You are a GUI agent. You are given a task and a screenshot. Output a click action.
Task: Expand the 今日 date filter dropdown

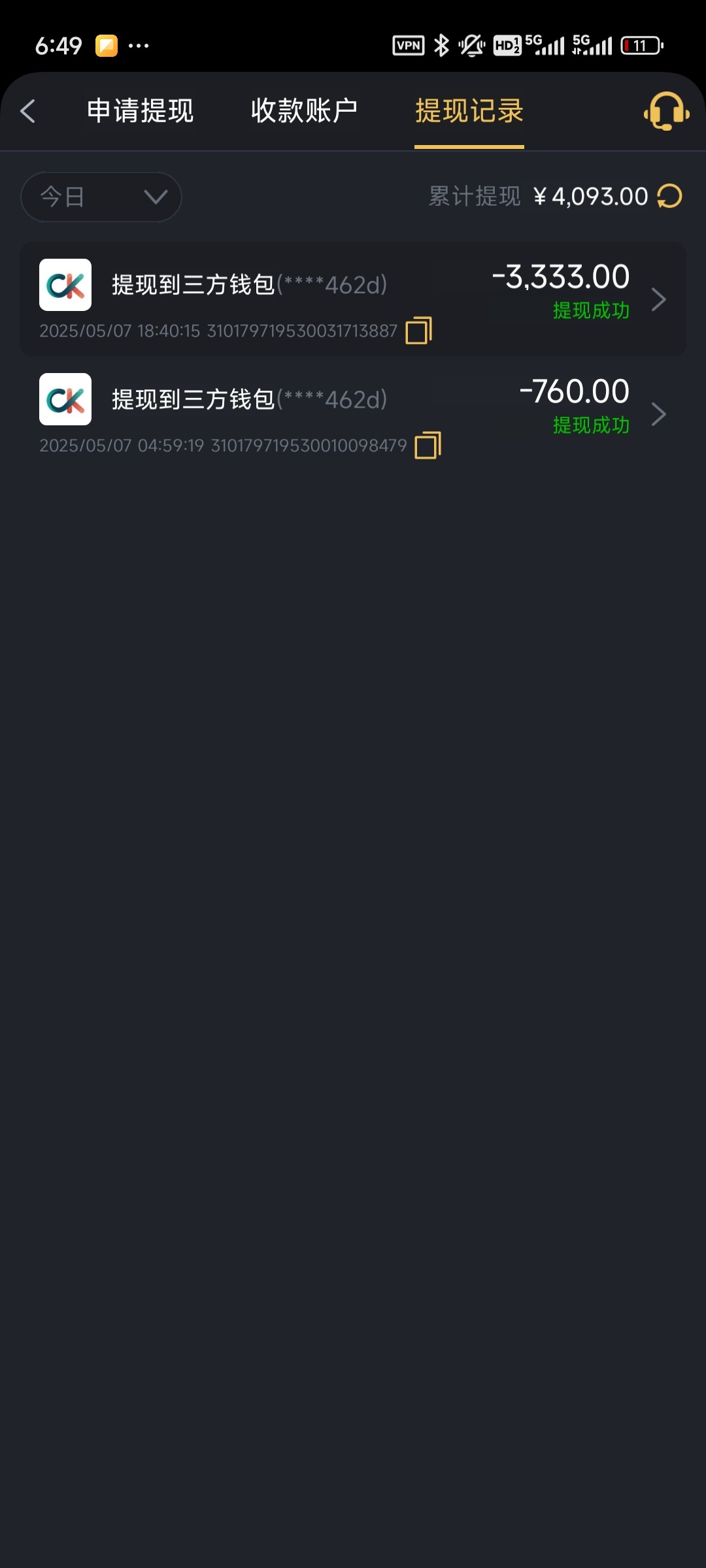pos(101,197)
